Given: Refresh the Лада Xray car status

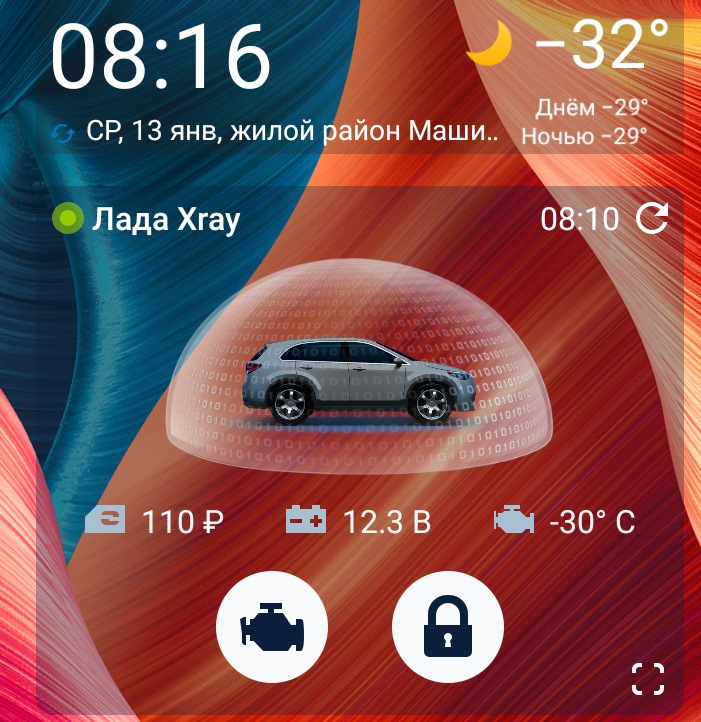Looking at the screenshot, I should (652, 218).
